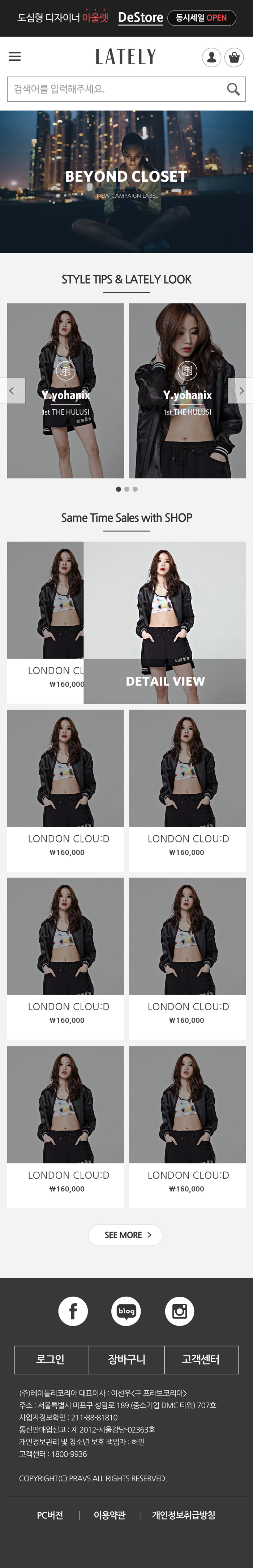Open the blog link
This screenshot has height=1568, width=253.
click(x=126, y=1310)
